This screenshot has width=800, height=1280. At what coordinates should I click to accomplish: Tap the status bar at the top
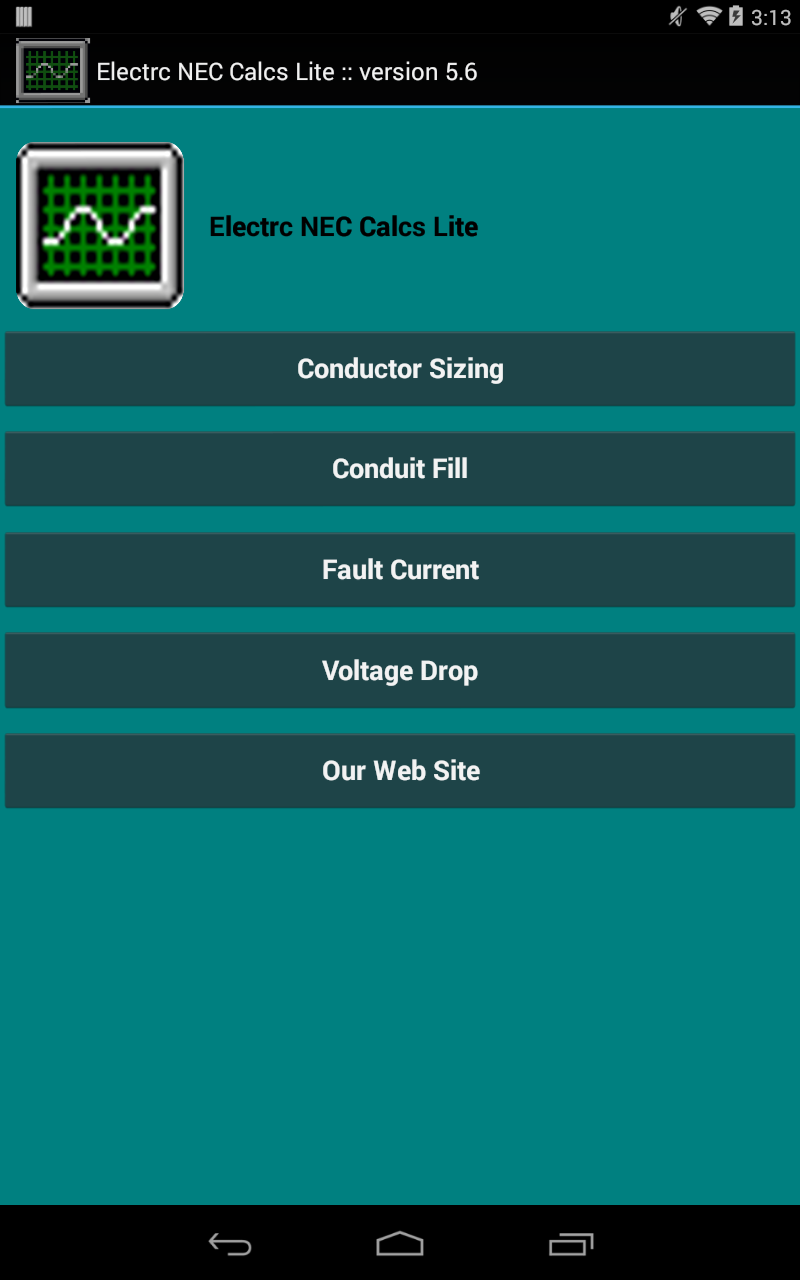point(400,15)
